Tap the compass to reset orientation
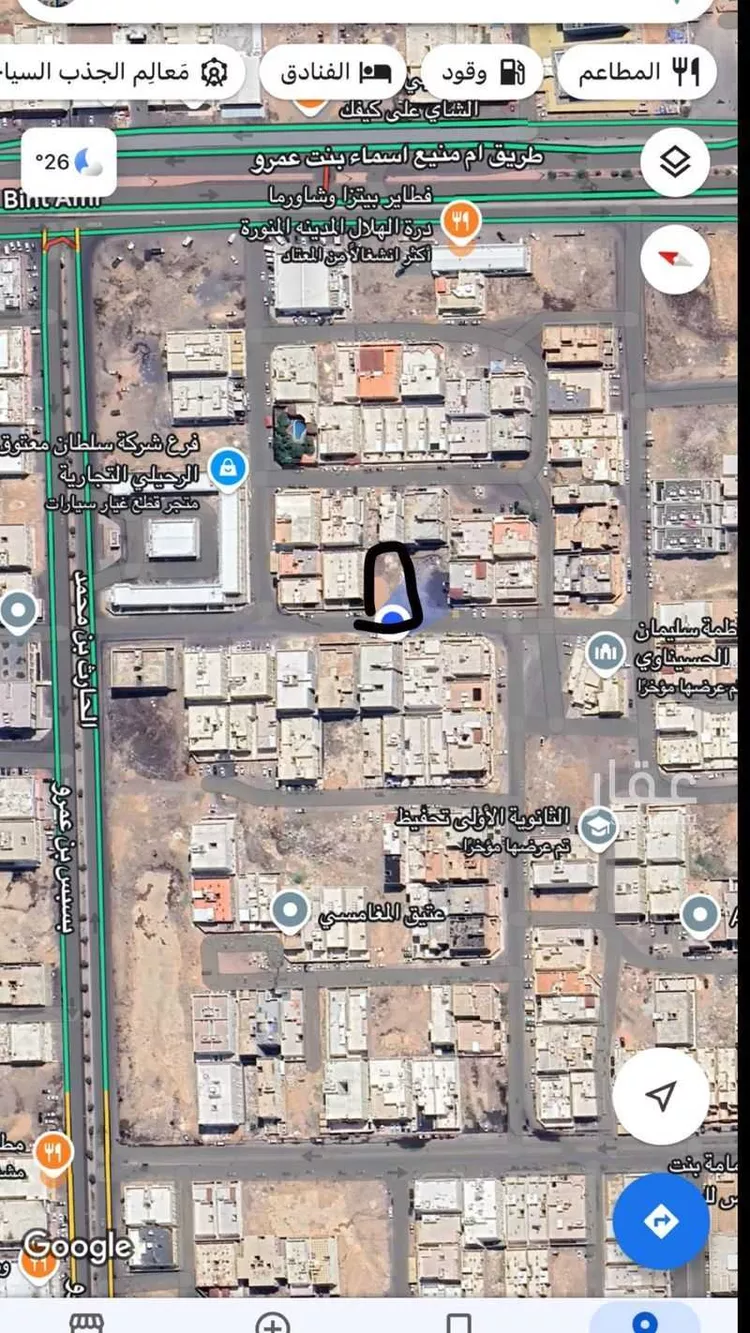 675,260
